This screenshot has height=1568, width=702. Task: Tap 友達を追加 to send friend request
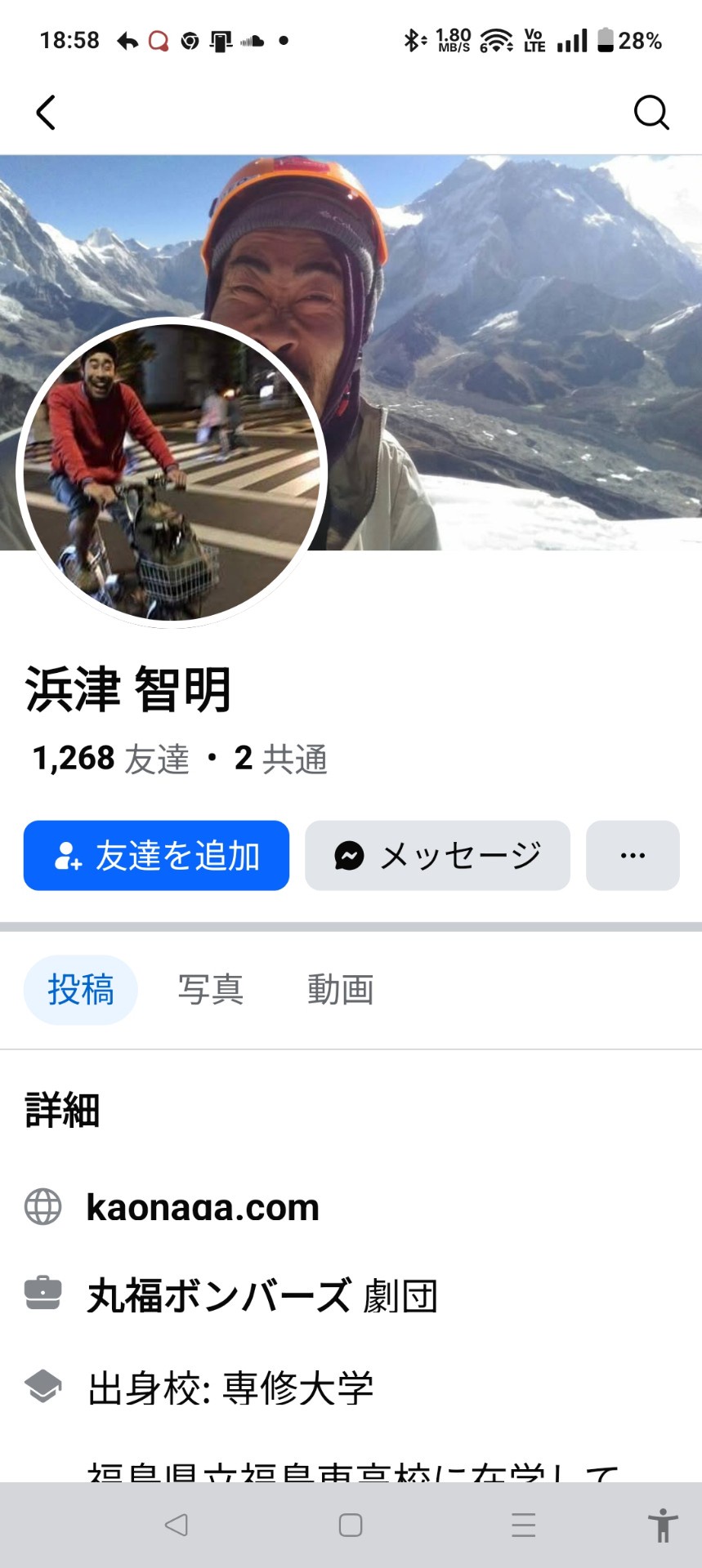(156, 855)
